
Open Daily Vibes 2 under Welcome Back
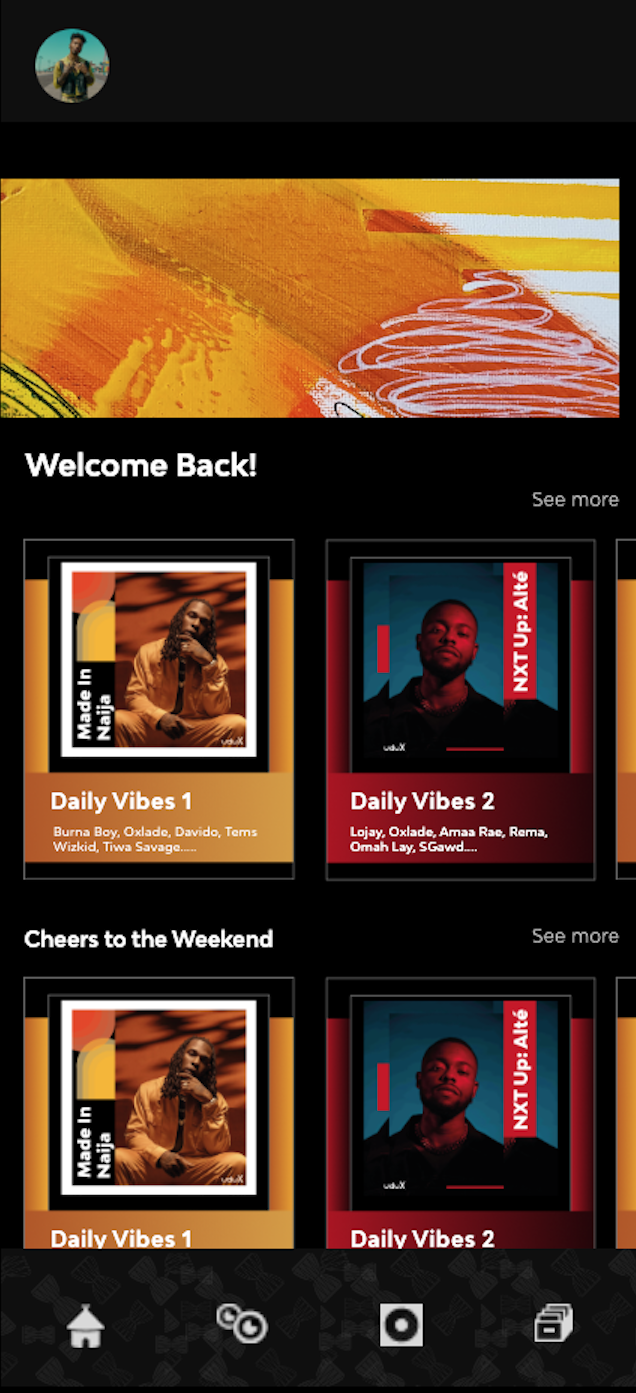[460, 709]
